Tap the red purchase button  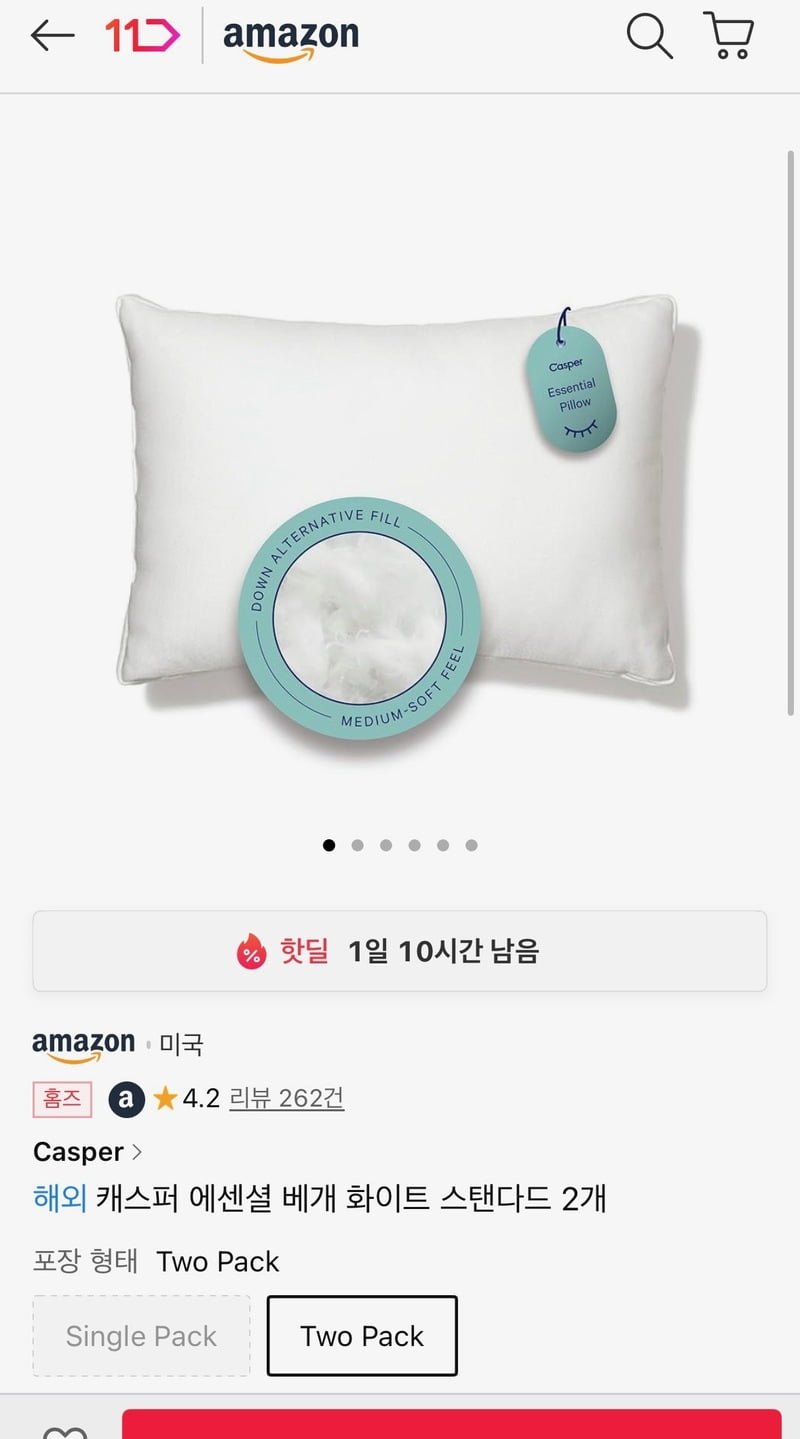pos(451,1426)
